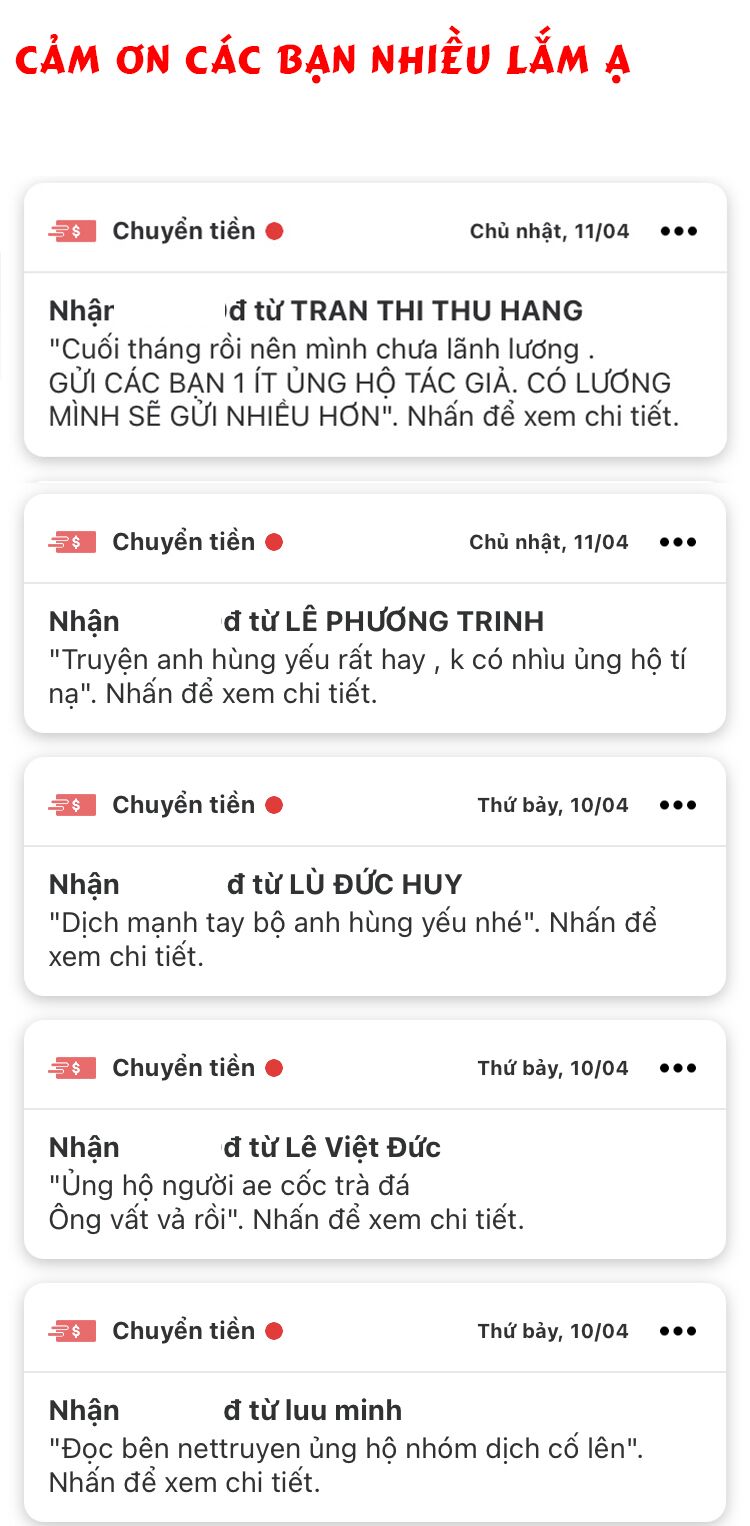Select the transfer icon on LÙ ĐỨC HUY's notification
Viewport: 750px width, 1526px height.
[x=72, y=803]
